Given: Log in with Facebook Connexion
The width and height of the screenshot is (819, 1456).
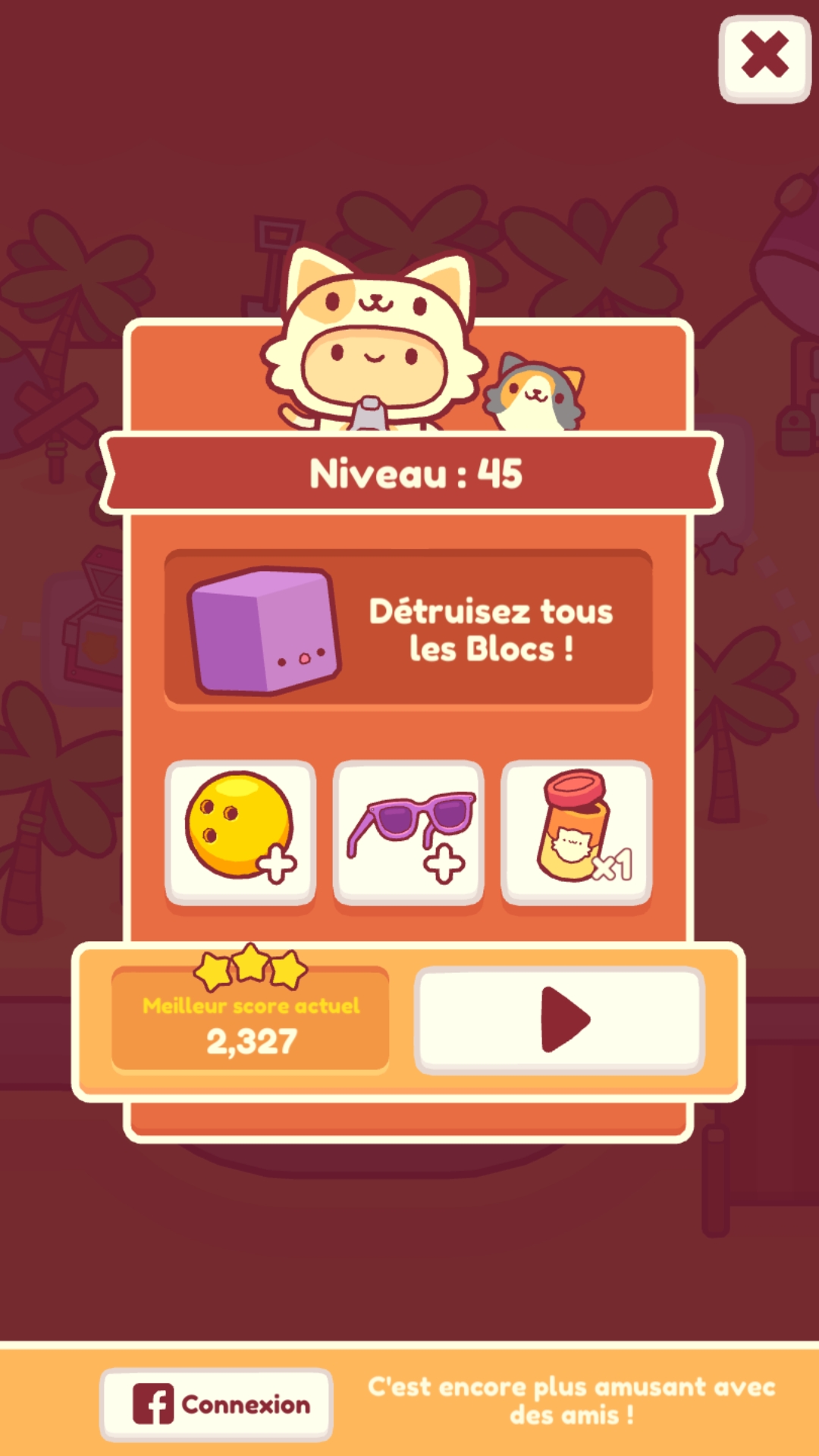Looking at the screenshot, I should point(217,1404).
